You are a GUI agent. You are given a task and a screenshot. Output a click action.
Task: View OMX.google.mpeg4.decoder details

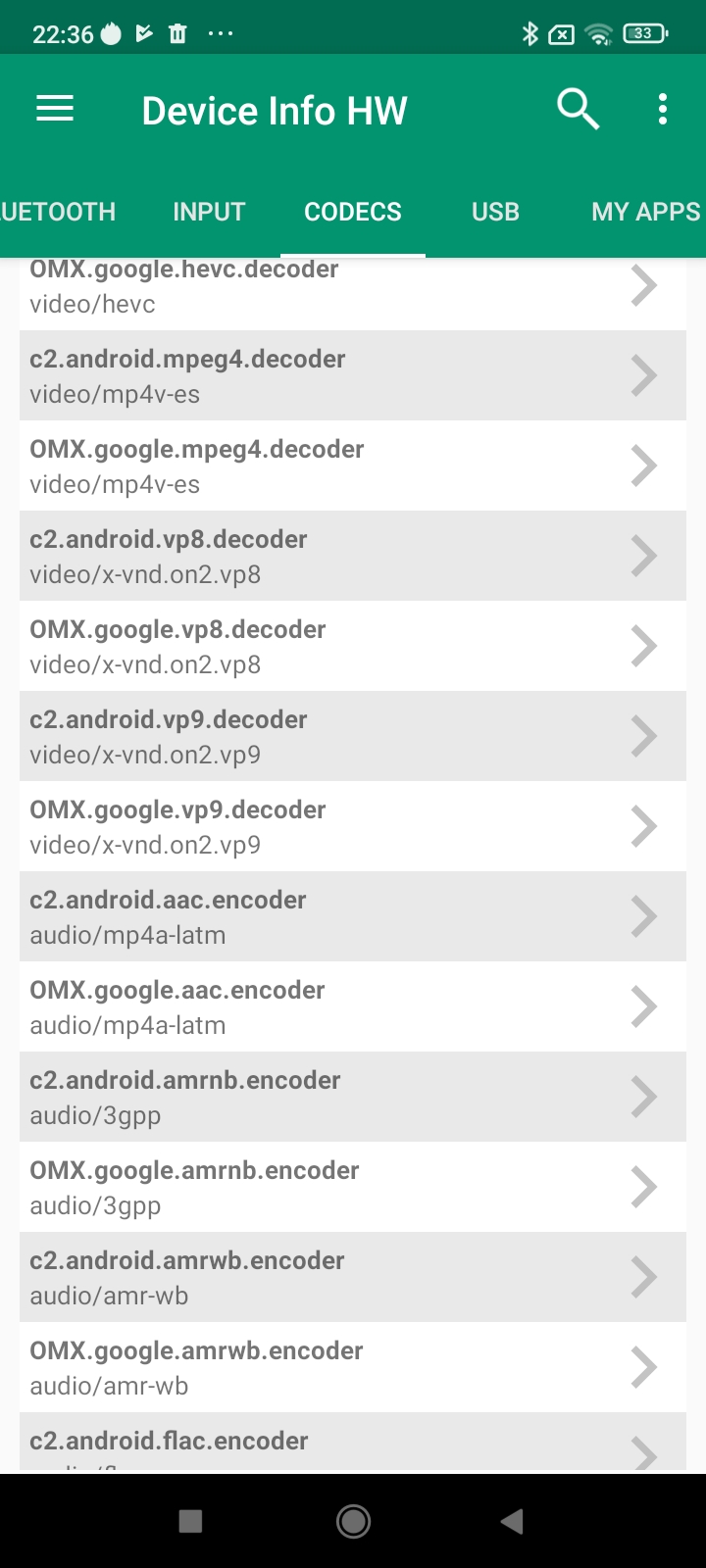pos(353,466)
